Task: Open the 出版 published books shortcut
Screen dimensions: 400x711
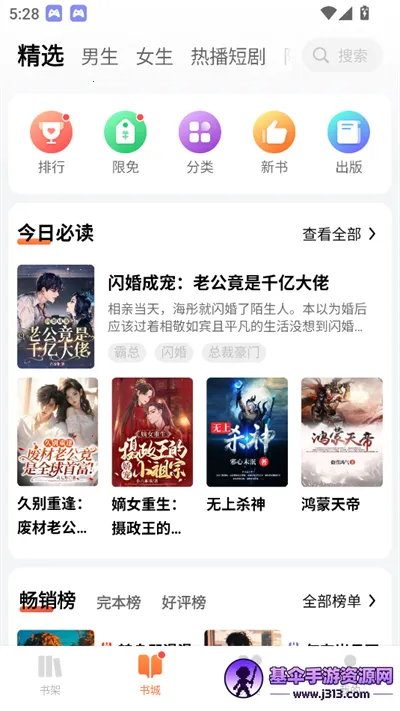Action: [x=349, y=143]
